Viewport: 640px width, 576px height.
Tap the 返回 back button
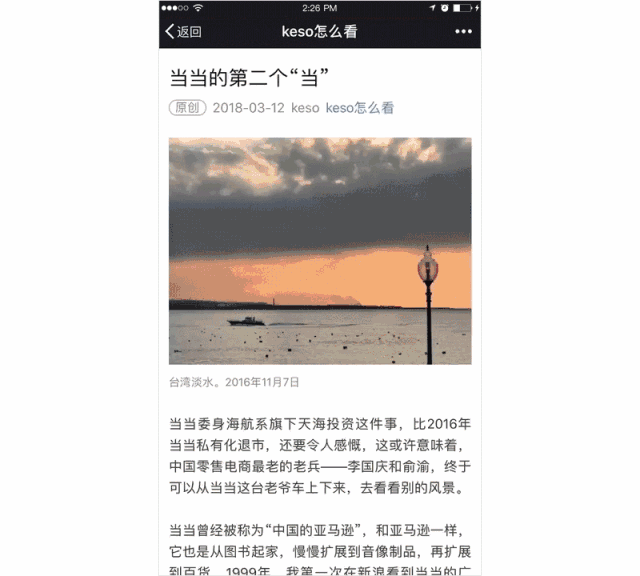tap(184, 31)
